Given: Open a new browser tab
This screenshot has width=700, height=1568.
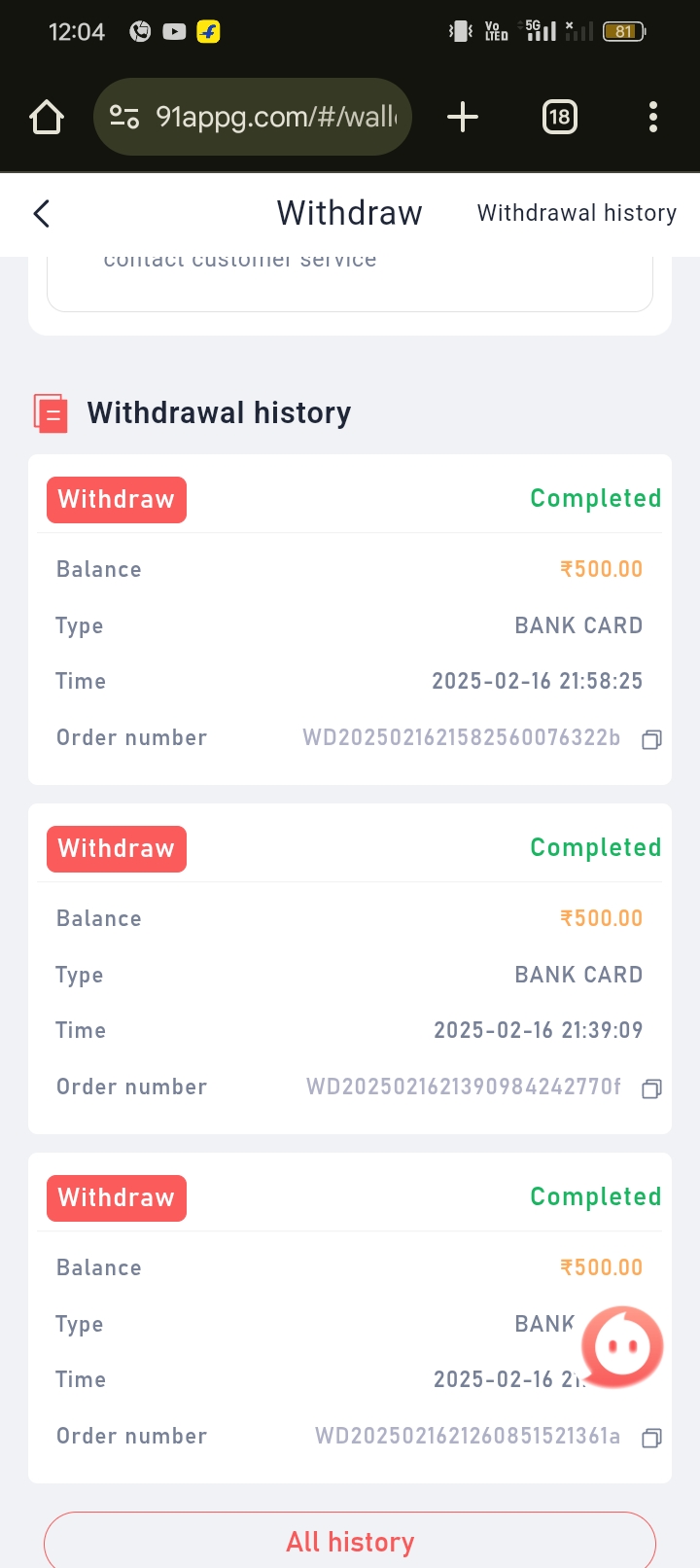Looking at the screenshot, I should pyautogui.click(x=463, y=118).
